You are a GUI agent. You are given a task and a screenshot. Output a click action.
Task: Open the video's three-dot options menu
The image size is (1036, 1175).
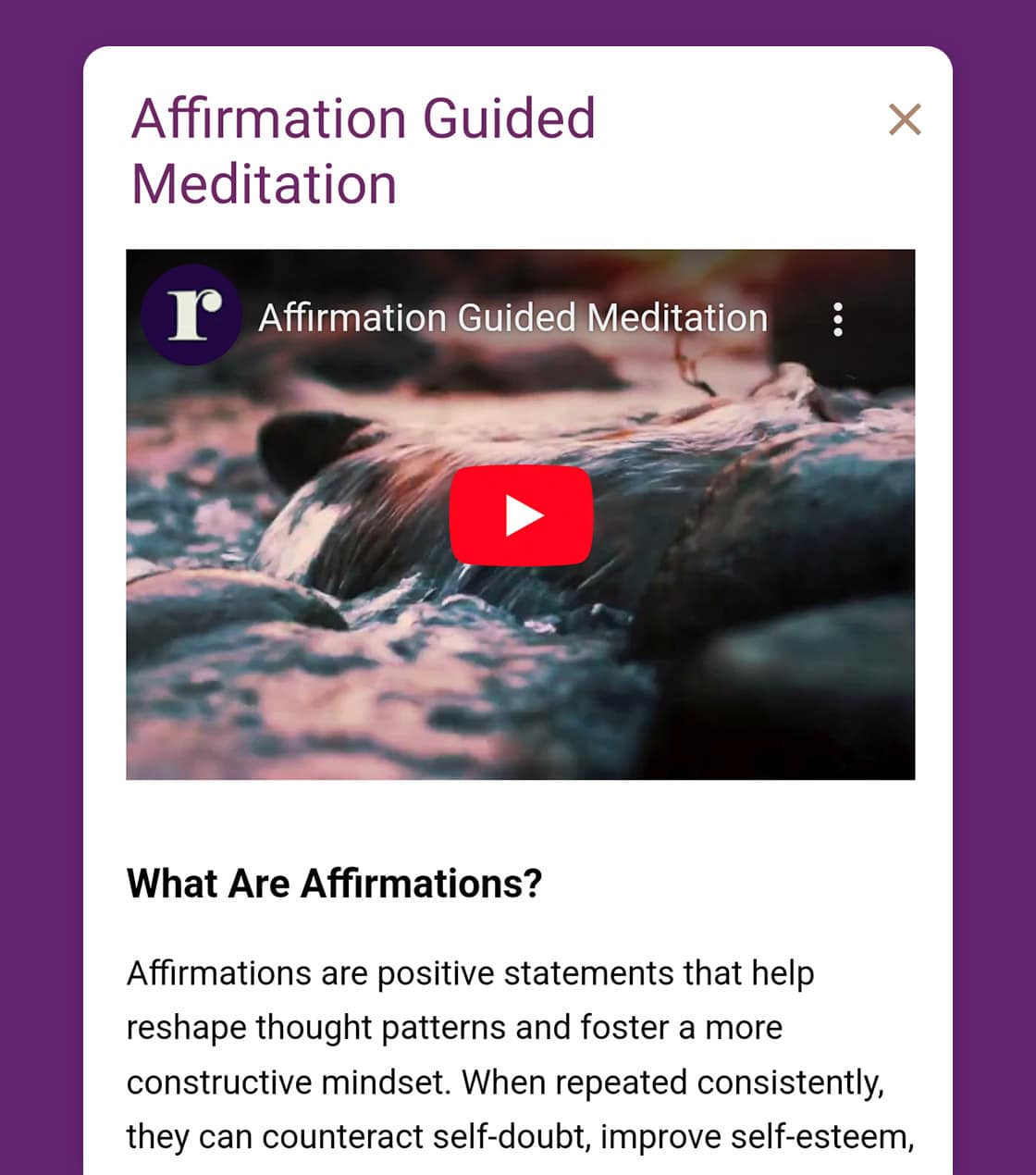pyautogui.click(x=838, y=319)
